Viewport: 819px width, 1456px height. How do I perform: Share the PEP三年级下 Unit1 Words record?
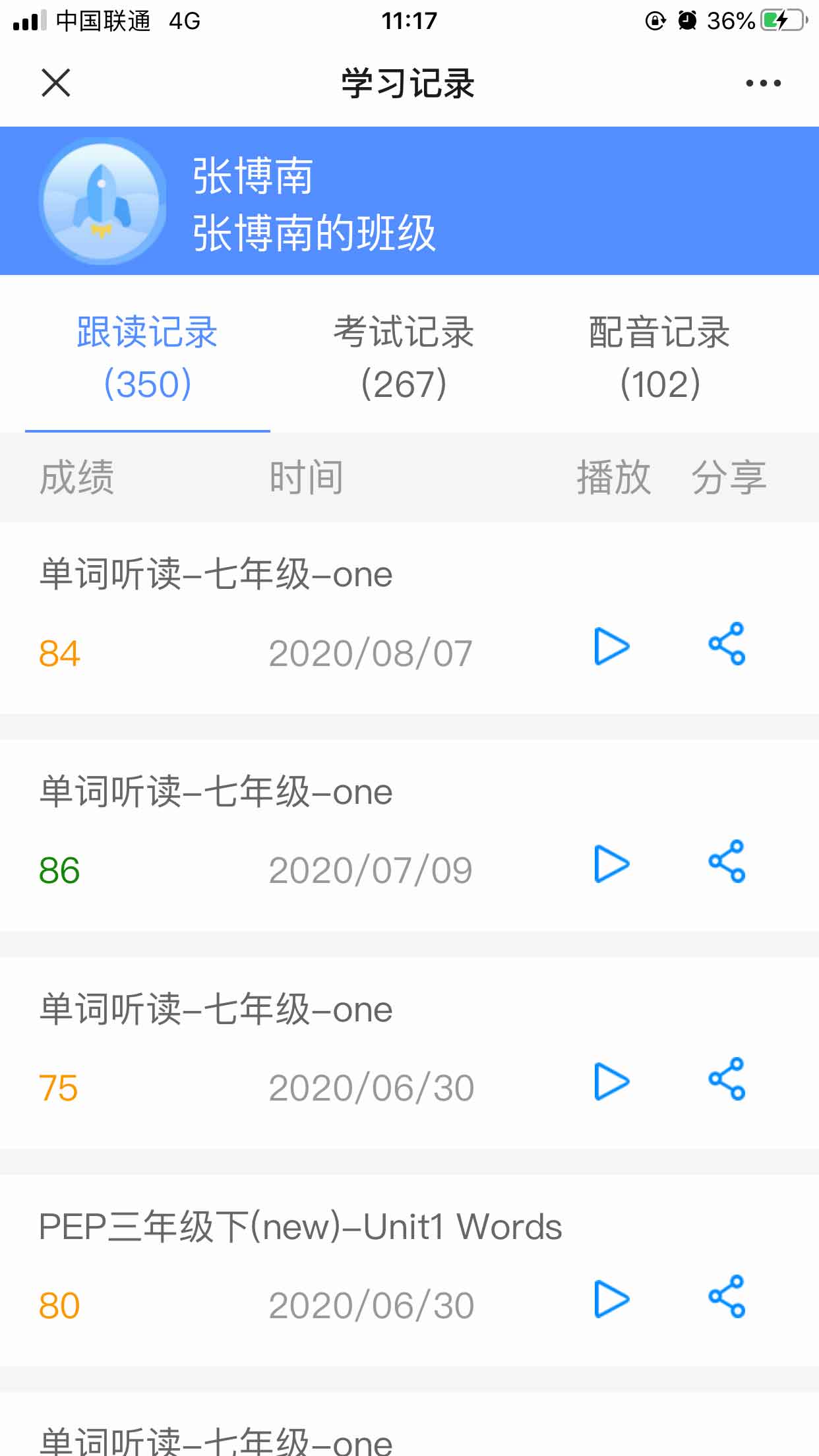pyautogui.click(x=727, y=1296)
